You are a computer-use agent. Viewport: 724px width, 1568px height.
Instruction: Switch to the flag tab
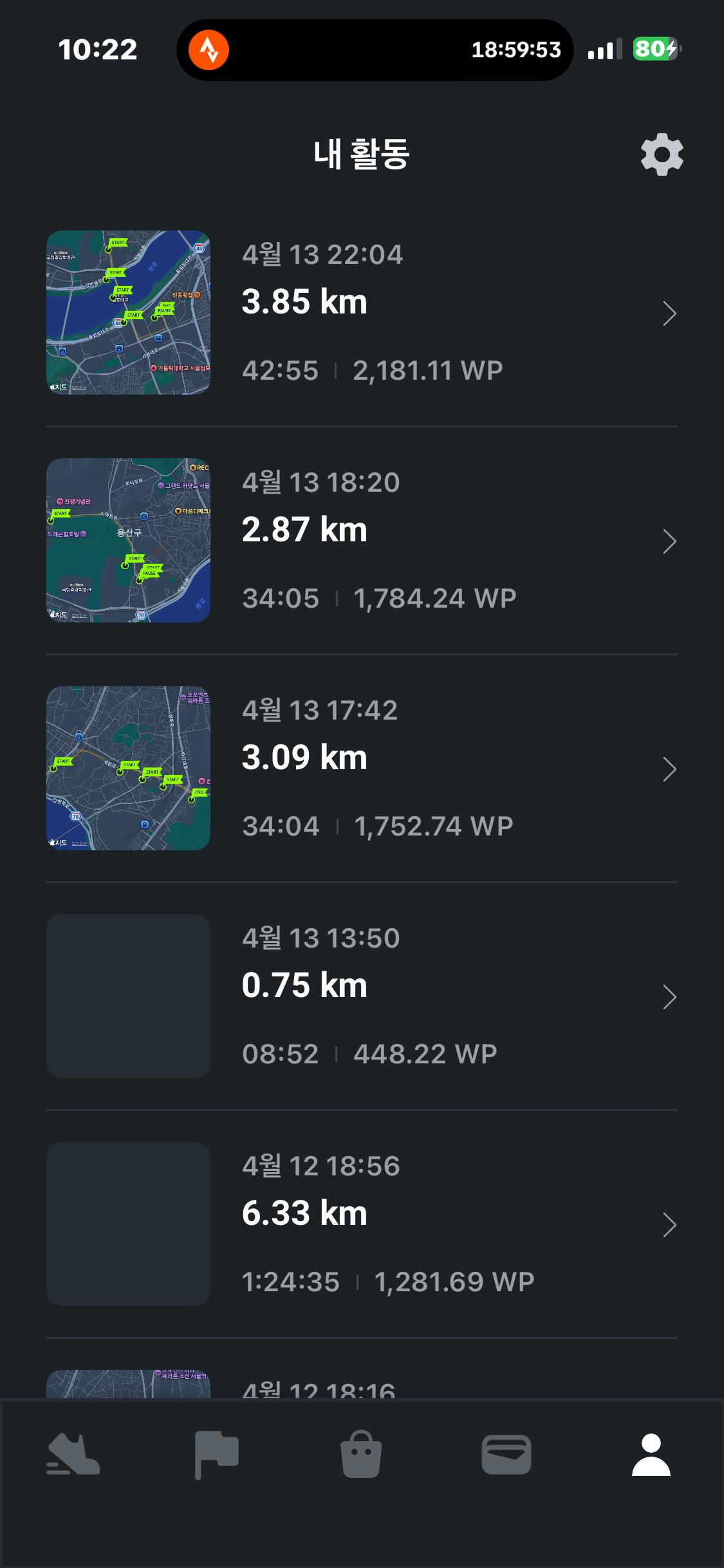click(x=217, y=1455)
